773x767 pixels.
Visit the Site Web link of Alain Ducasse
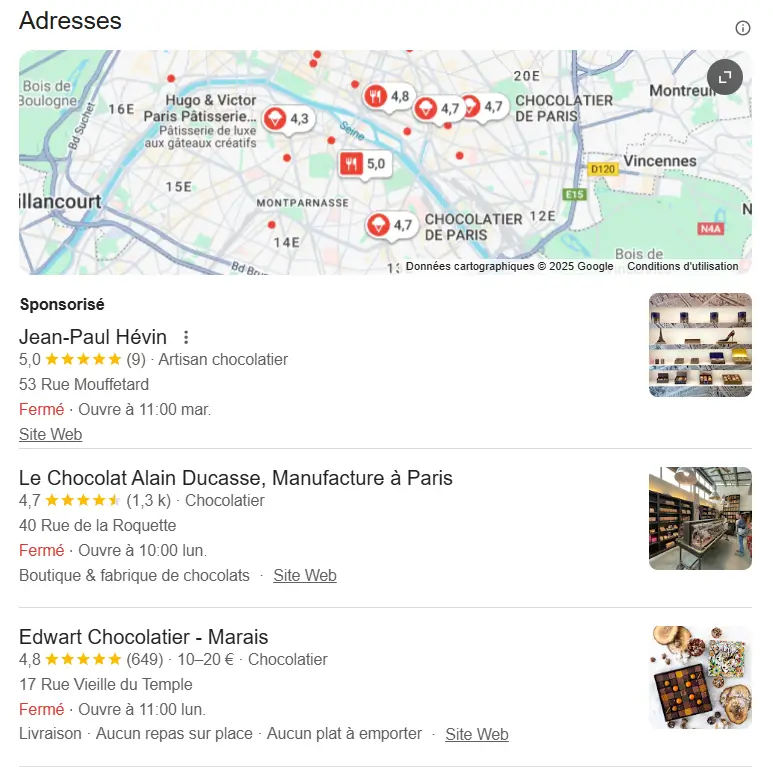tap(305, 575)
